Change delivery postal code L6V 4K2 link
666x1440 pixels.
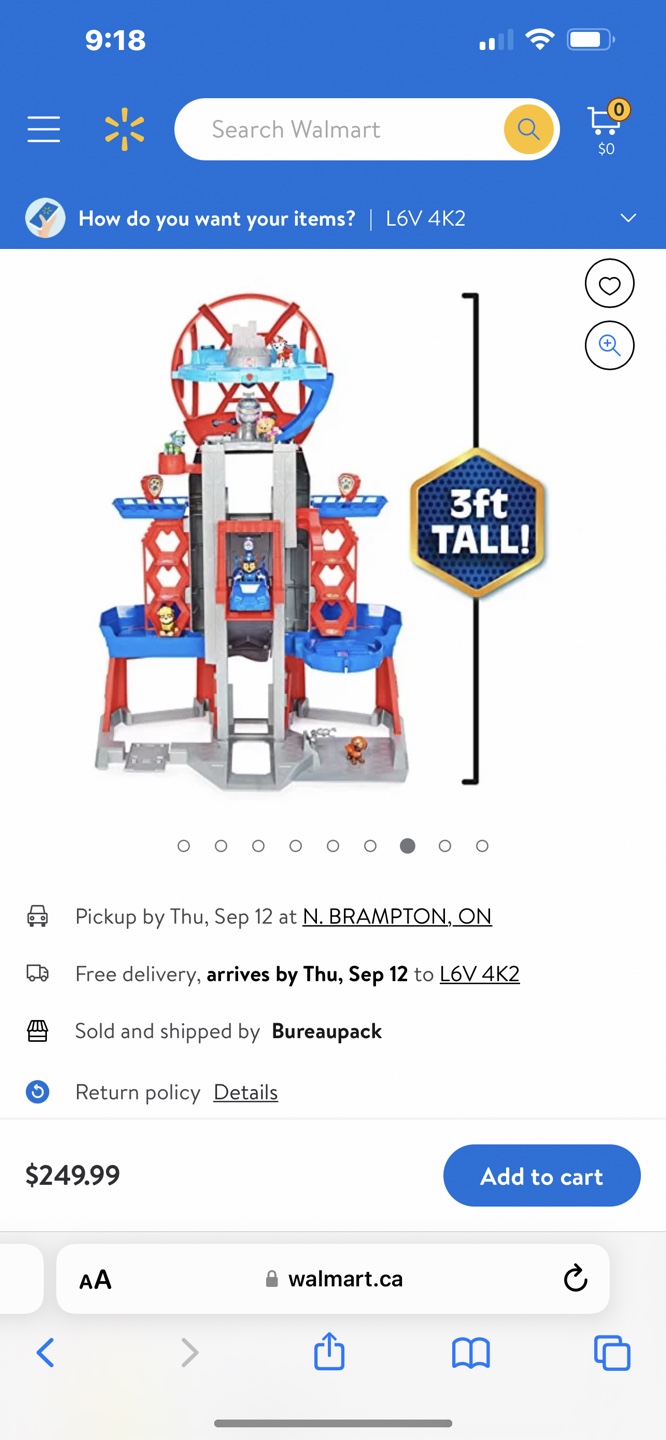(x=479, y=974)
